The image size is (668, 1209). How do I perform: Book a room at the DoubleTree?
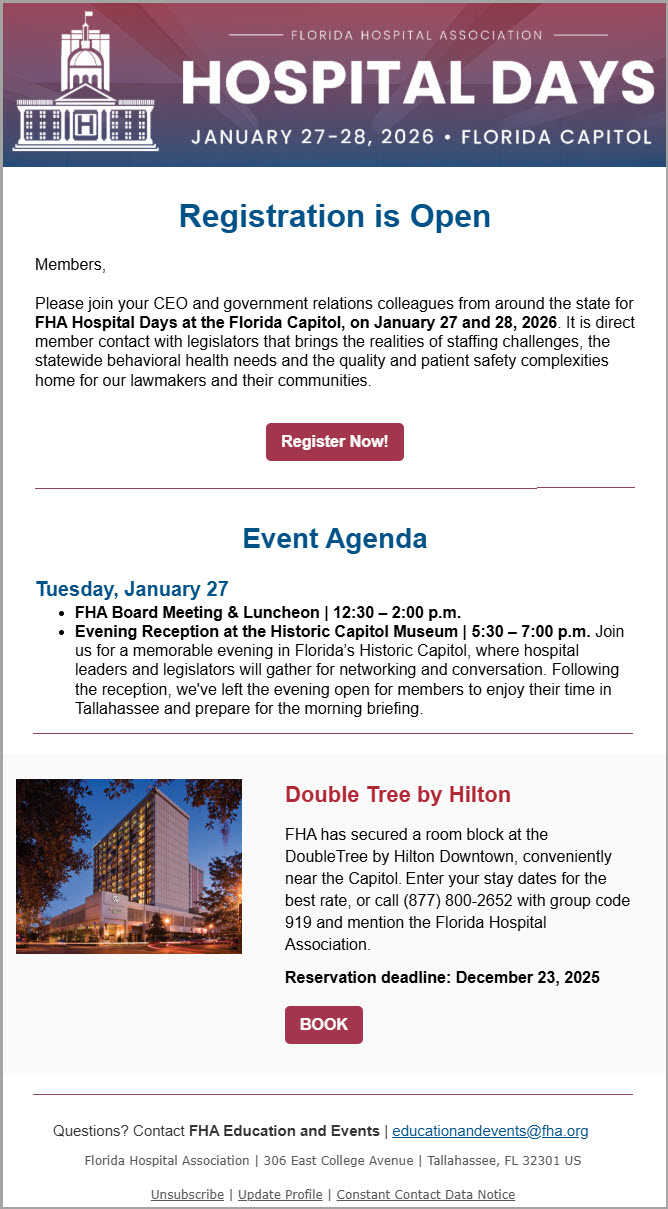coord(323,1024)
